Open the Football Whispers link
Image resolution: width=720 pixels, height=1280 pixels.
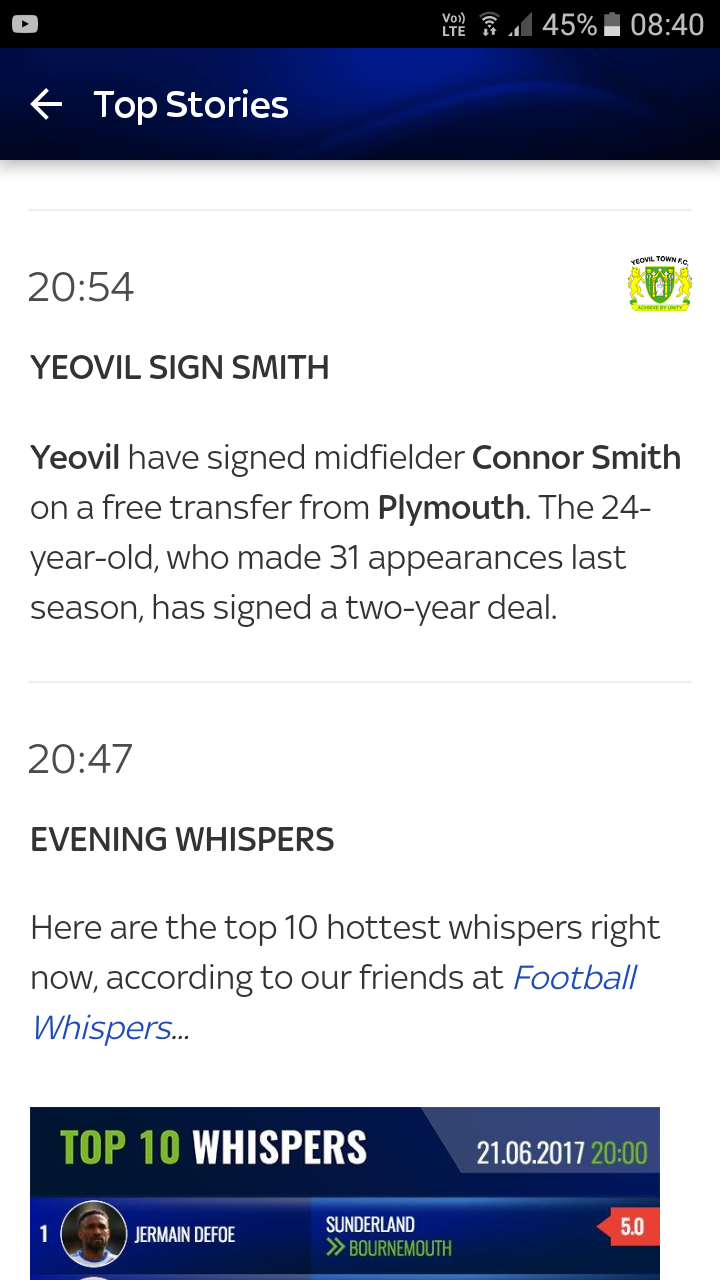(x=574, y=977)
